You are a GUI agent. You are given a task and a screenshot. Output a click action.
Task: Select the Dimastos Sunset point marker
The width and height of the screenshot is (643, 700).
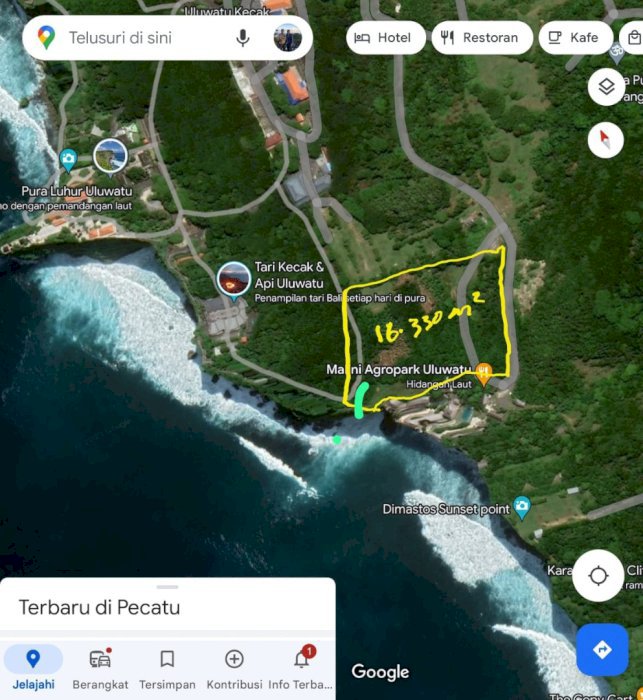521,508
